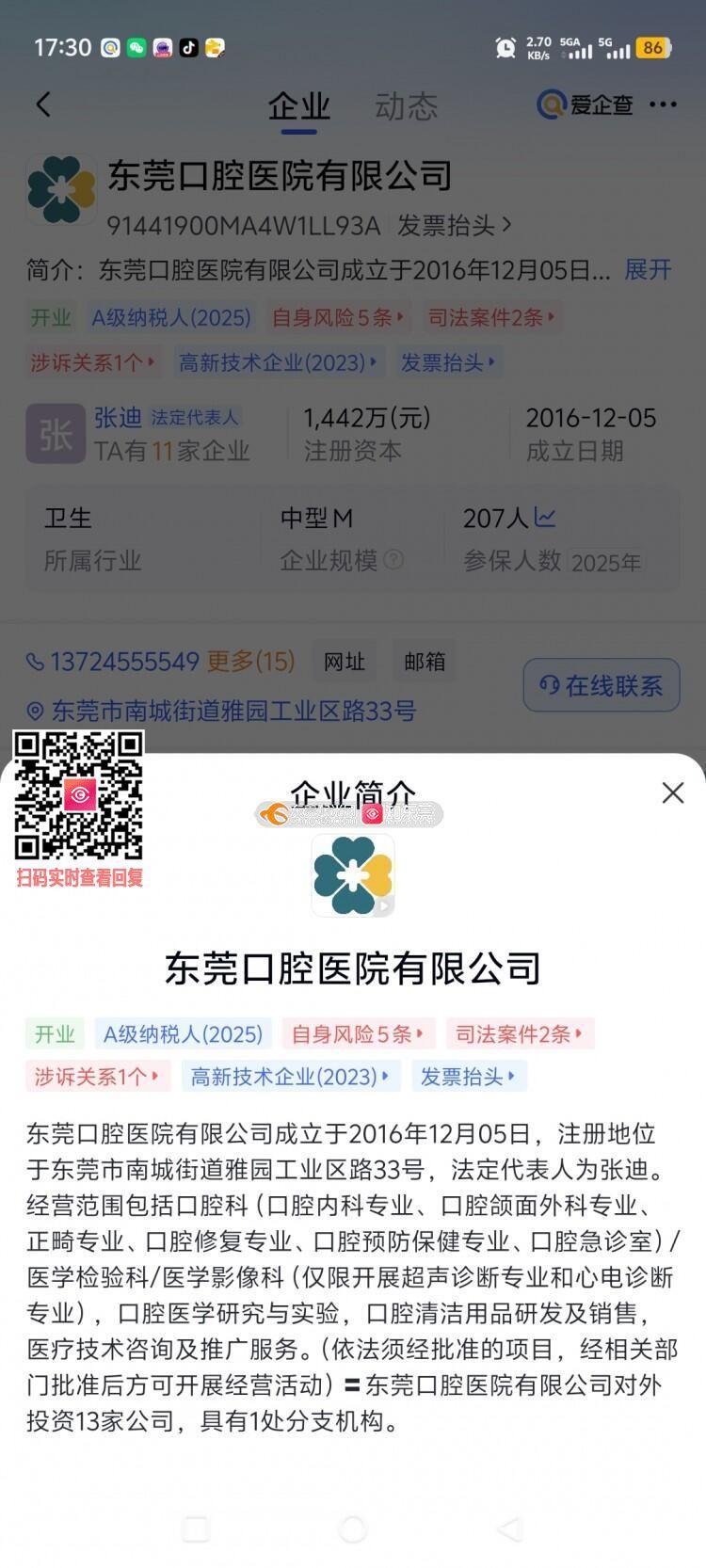The height and width of the screenshot is (1568, 706).
Task: Open 发票抬头 chip in the 企业简介 sheet
Action: coord(469,1076)
